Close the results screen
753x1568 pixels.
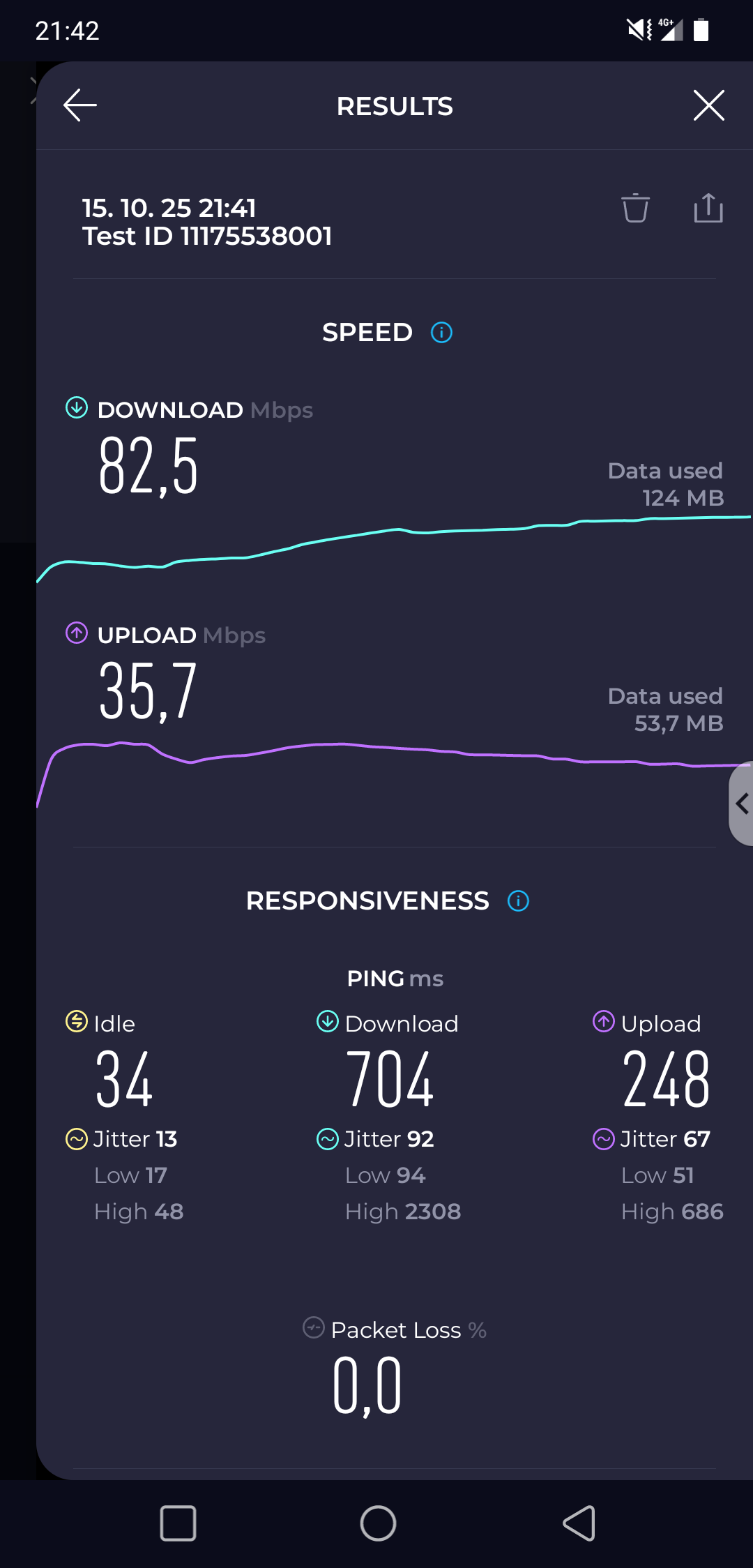(x=708, y=105)
